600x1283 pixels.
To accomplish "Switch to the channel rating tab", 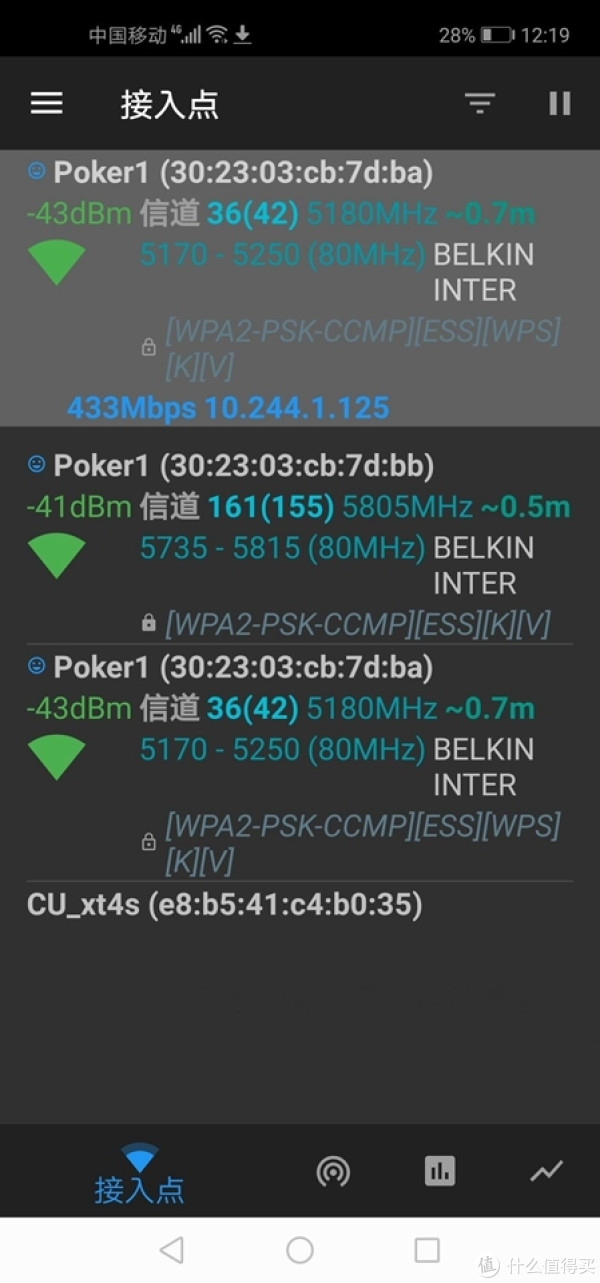I will click(333, 1171).
